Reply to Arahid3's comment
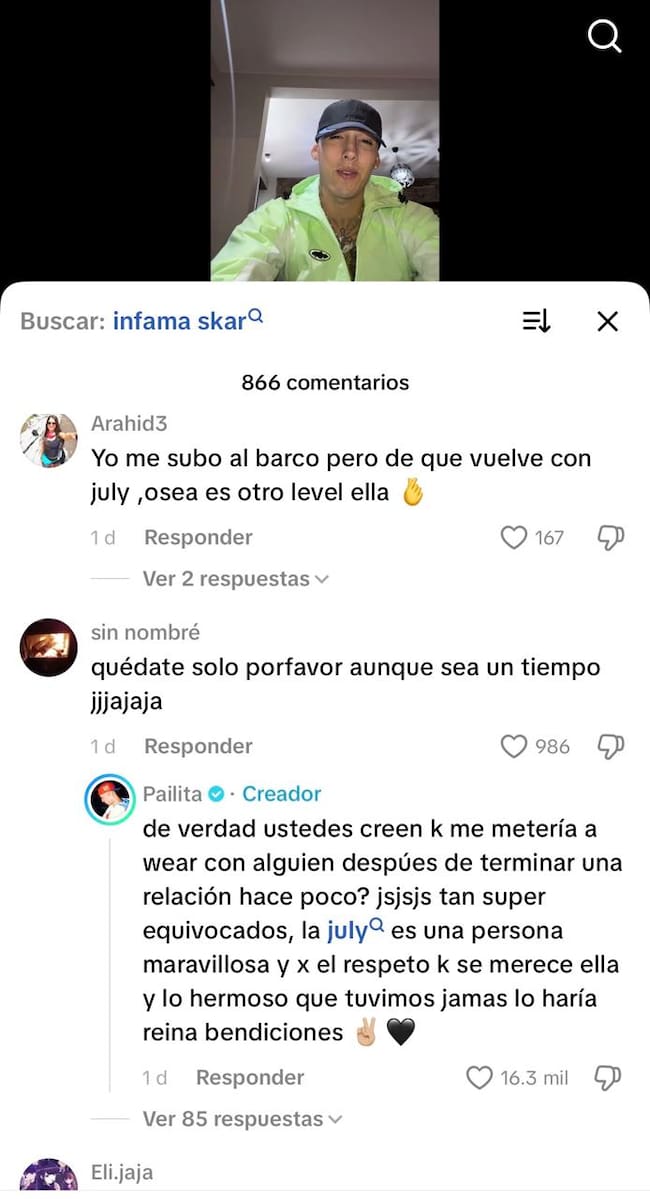The image size is (650, 1199). (198, 537)
